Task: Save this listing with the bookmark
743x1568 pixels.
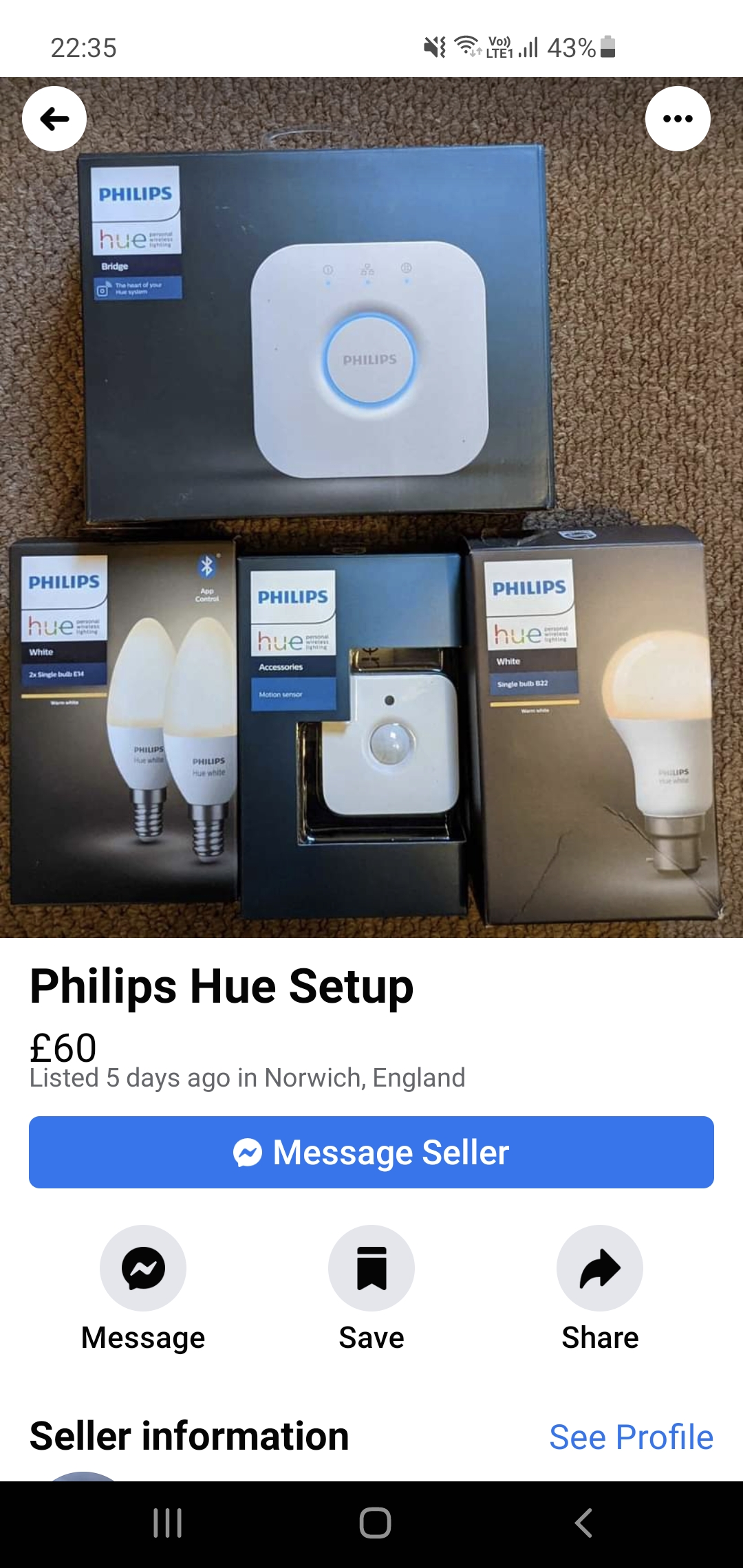Action: click(371, 1267)
